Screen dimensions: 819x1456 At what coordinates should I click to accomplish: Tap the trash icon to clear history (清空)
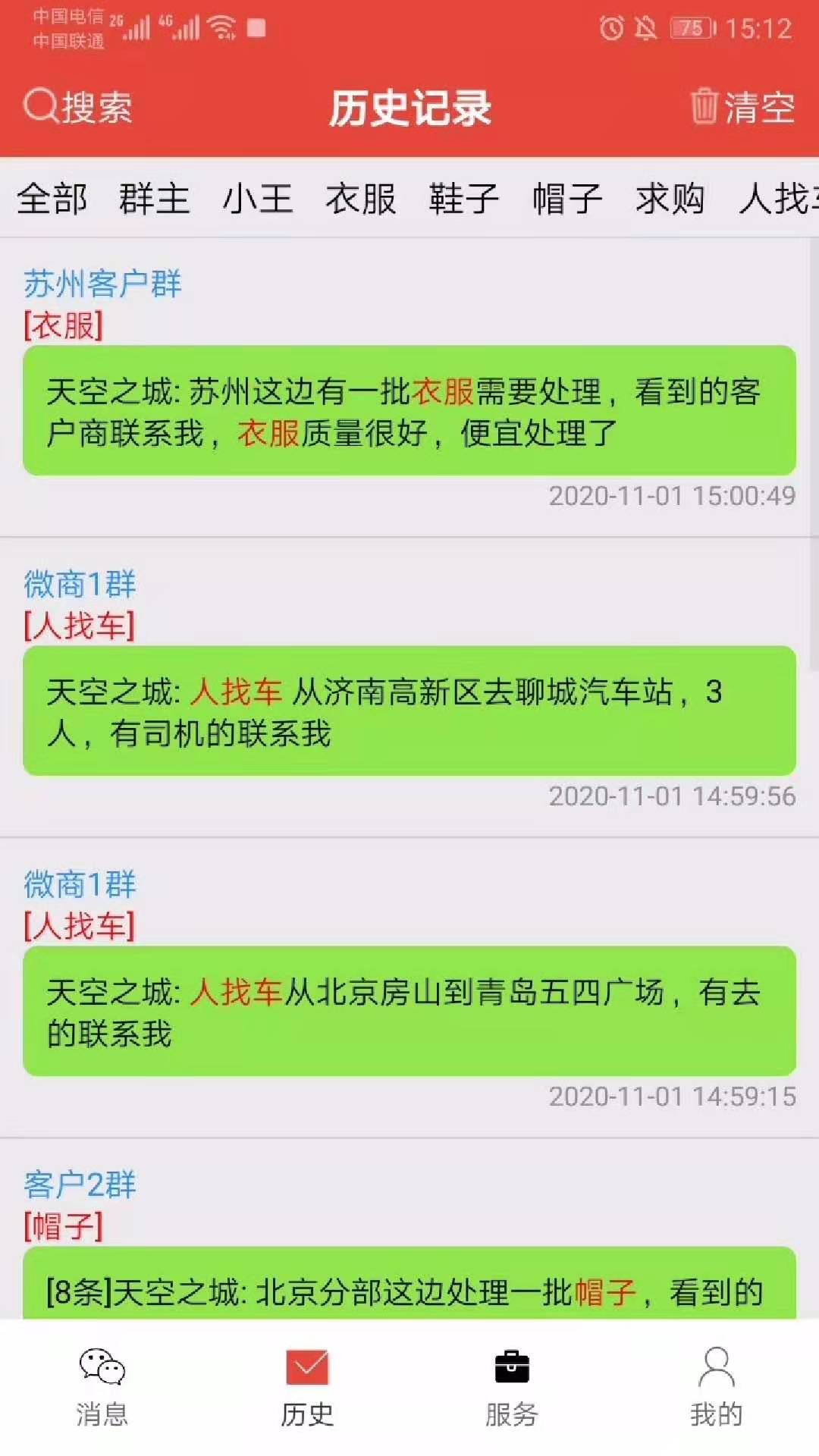tap(705, 106)
